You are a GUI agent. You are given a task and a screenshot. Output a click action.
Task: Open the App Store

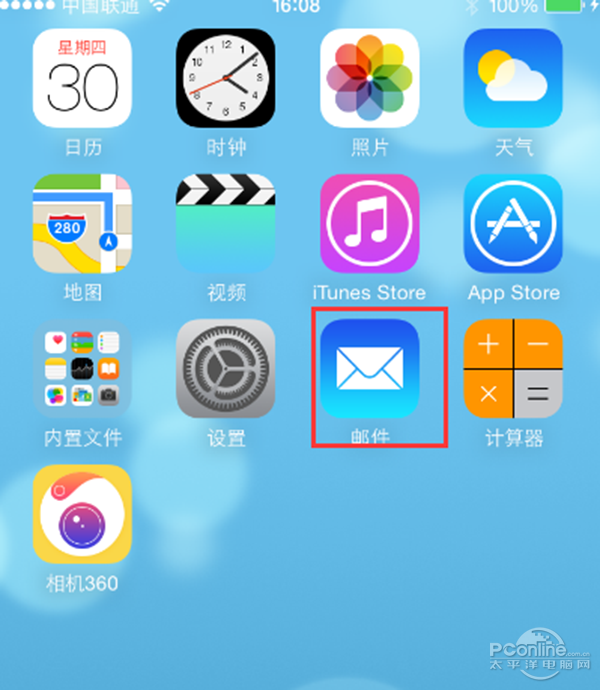(x=513, y=224)
